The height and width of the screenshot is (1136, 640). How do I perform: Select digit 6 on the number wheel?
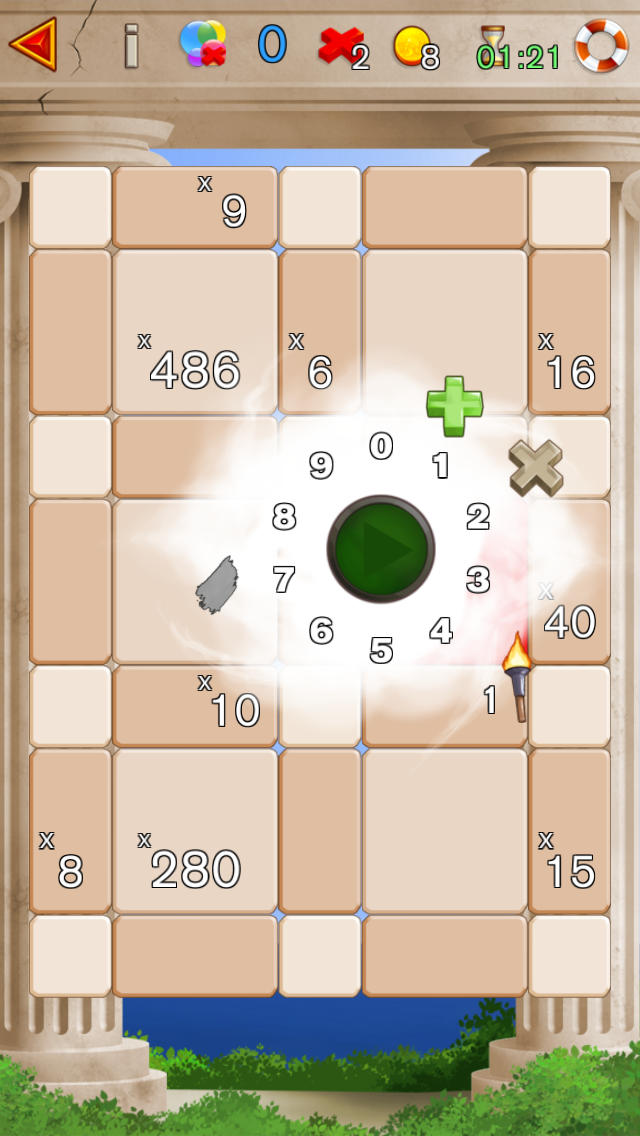click(321, 630)
